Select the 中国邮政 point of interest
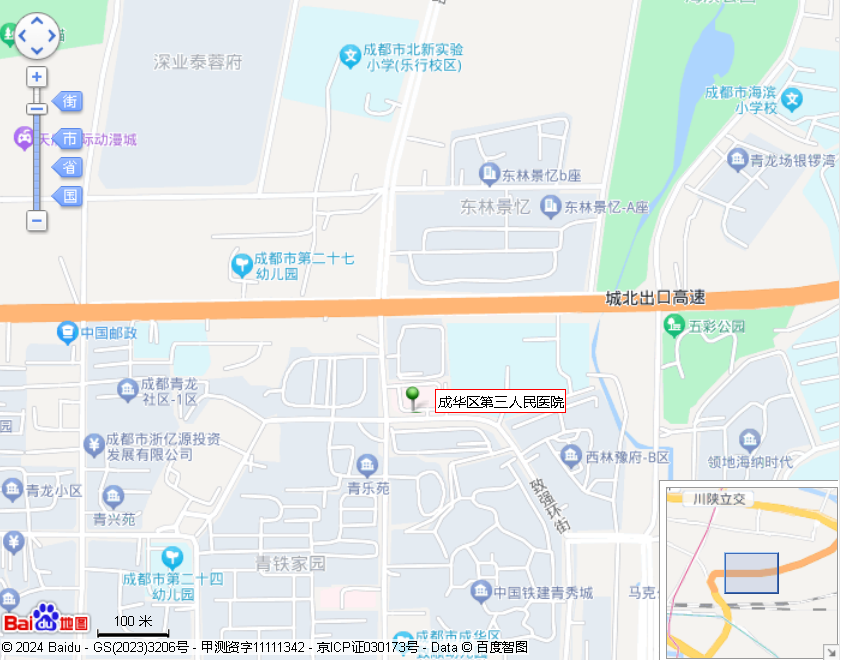This screenshot has width=842, height=660. [67, 331]
